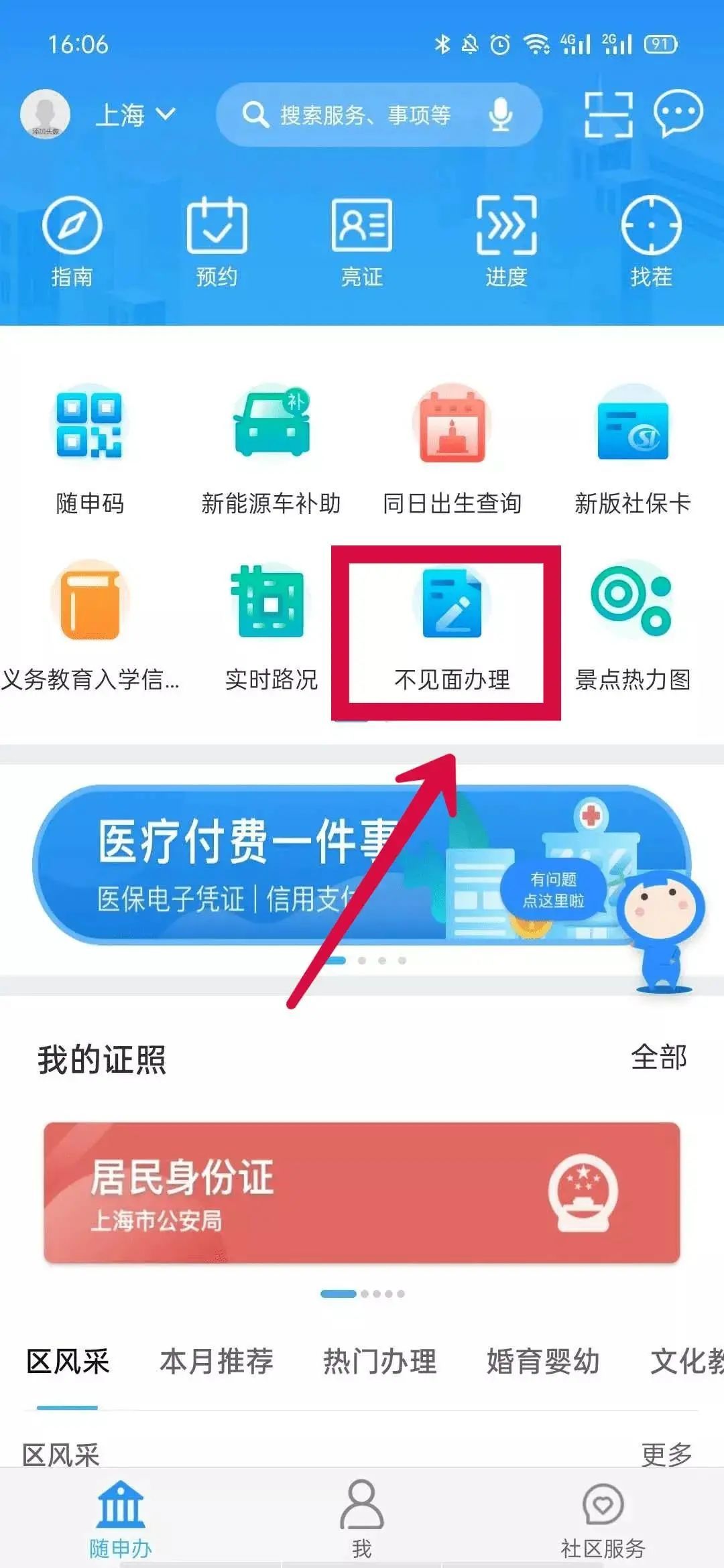This screenshot has height=1568, width=724.
Task: Open the scan icon in the header
Action: (608, 115)
